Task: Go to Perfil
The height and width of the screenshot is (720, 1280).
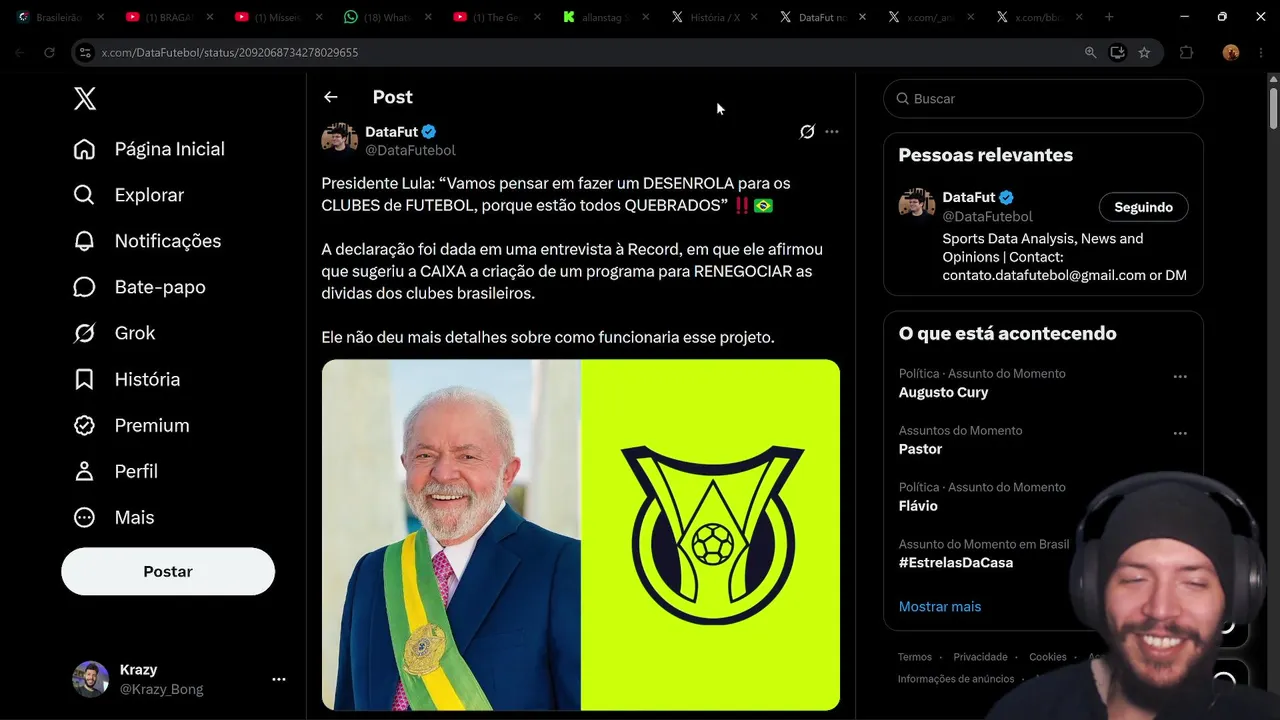Action: tap(116, 471)
